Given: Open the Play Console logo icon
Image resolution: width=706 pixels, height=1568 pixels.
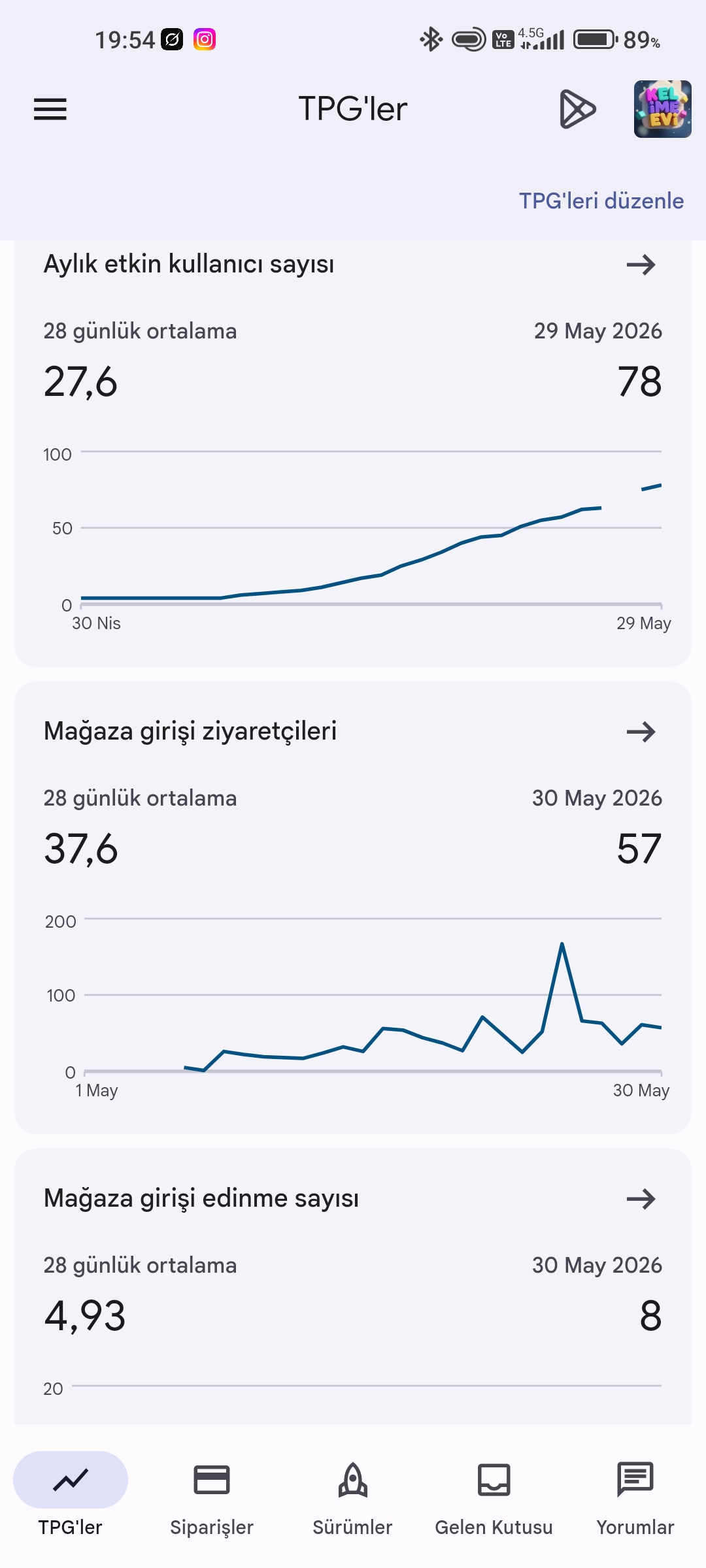Looking at the screenshot, I should (578, 109).
